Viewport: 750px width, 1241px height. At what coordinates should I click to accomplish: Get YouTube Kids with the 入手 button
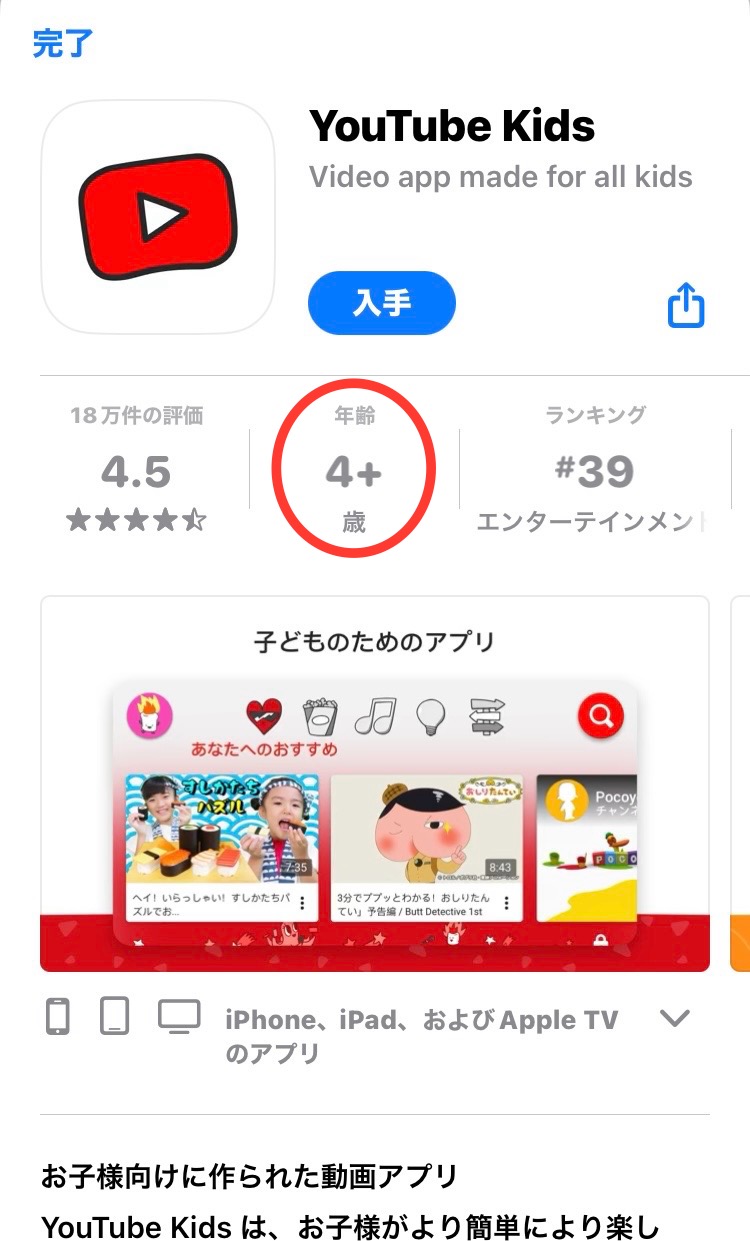[x=381, y=303]
